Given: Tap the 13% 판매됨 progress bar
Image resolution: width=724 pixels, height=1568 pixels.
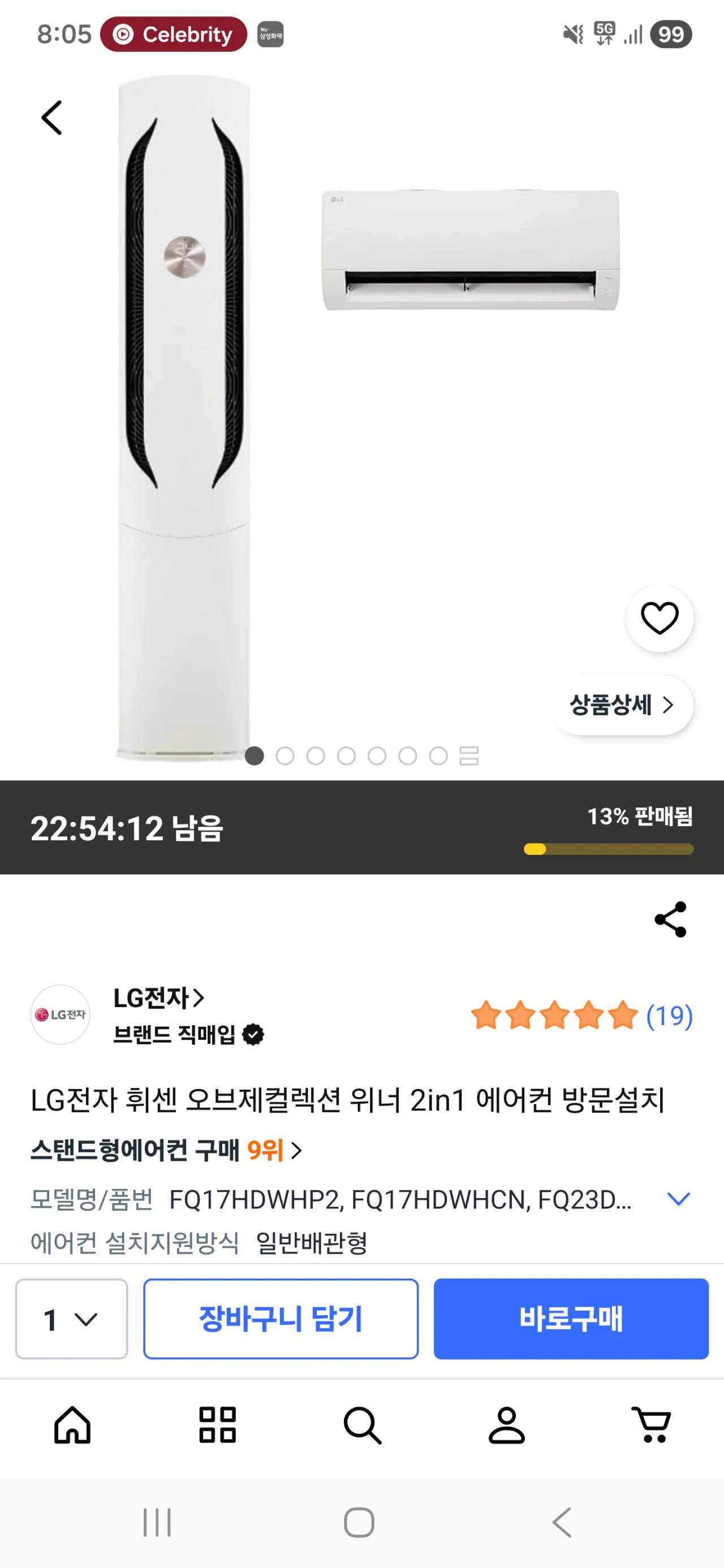Looking at the screenshot, I should 609,845.
